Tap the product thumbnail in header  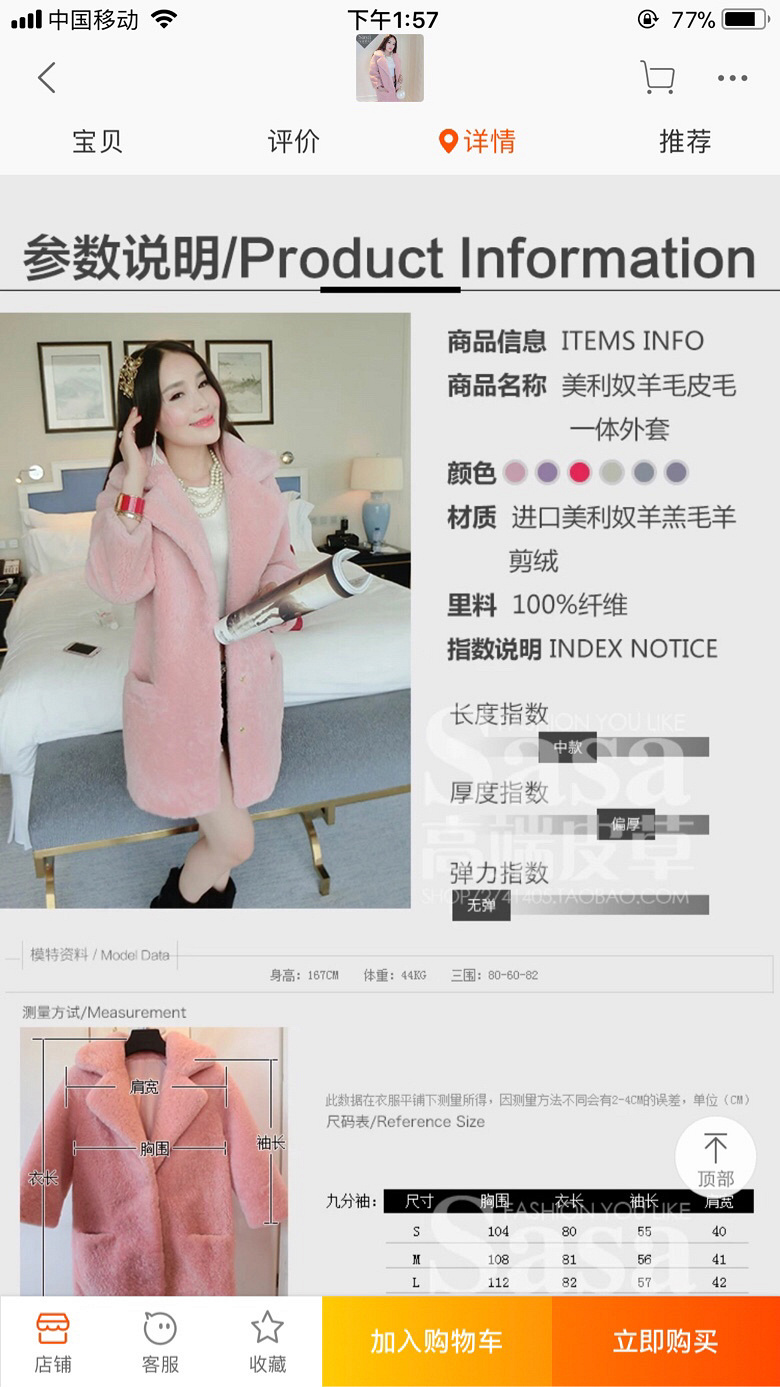point(390,68)
